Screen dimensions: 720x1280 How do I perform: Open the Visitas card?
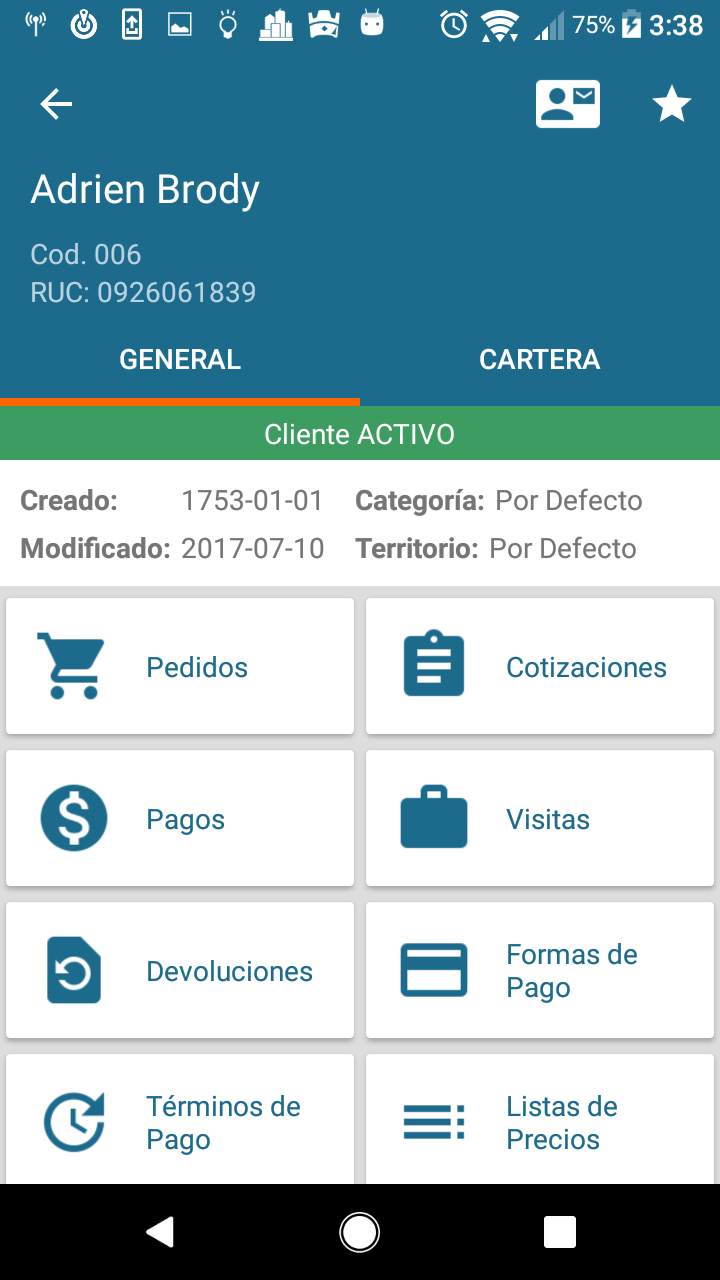tap(540, 819)
